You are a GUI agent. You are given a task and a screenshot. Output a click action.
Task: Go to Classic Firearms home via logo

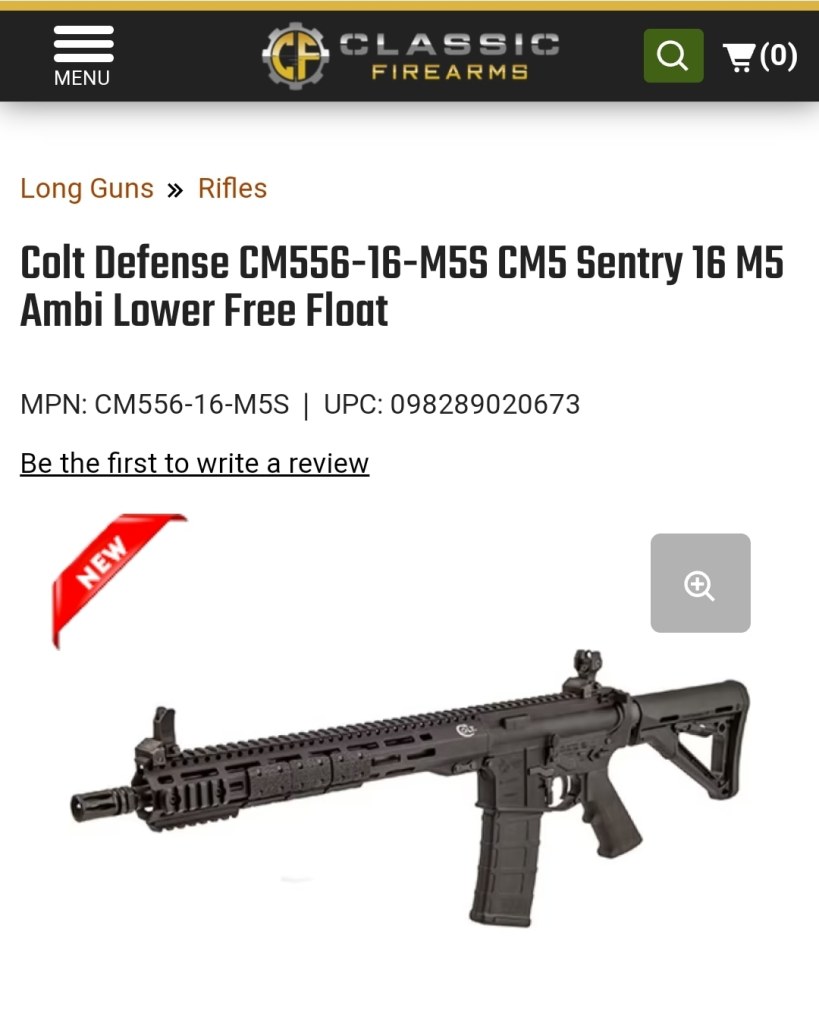[410, 56]
